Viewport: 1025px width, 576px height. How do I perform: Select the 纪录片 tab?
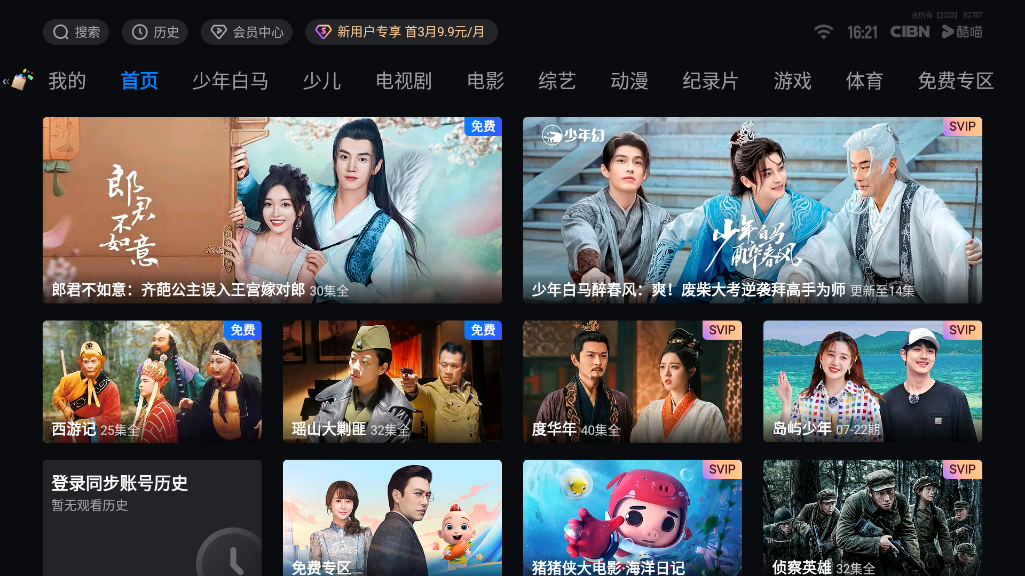710,81
